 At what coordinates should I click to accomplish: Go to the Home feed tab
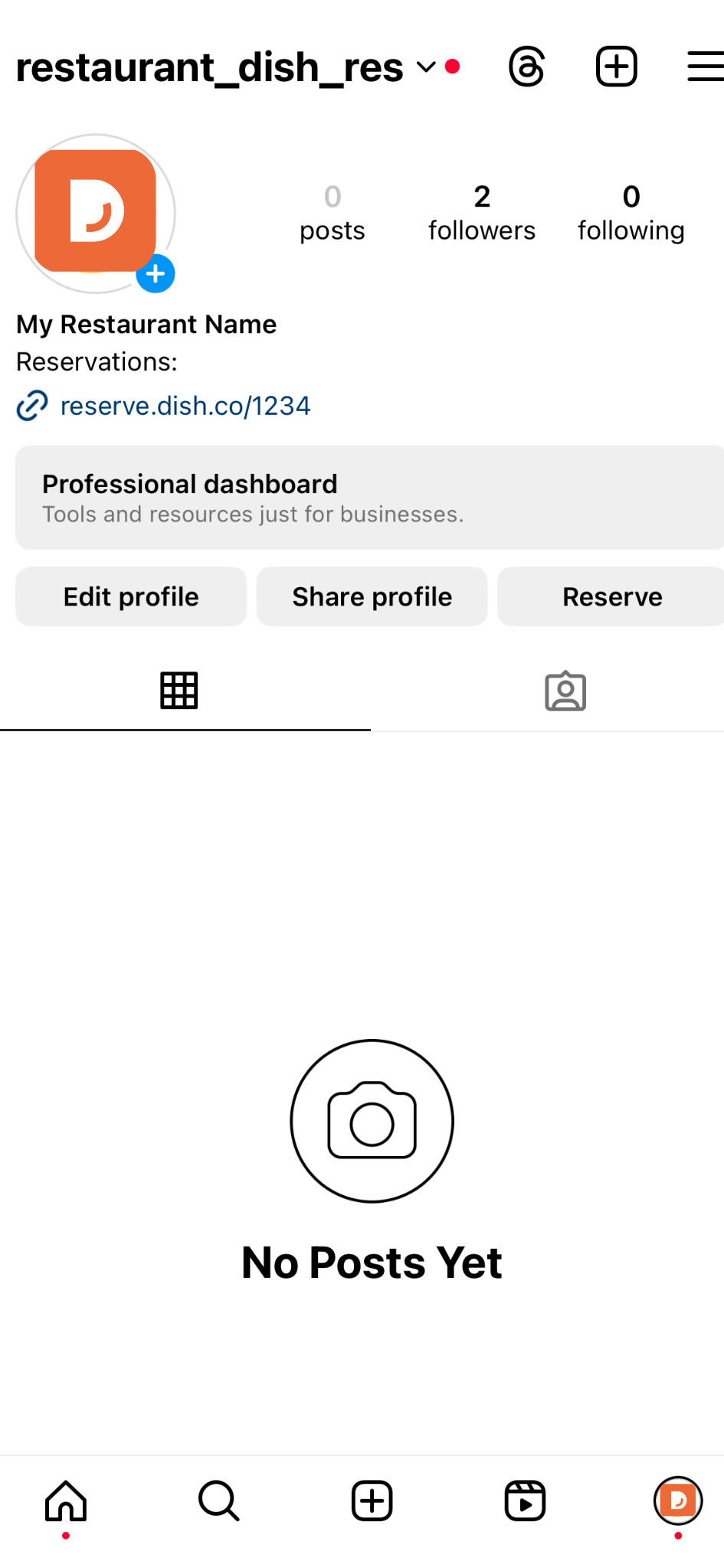66,1501
